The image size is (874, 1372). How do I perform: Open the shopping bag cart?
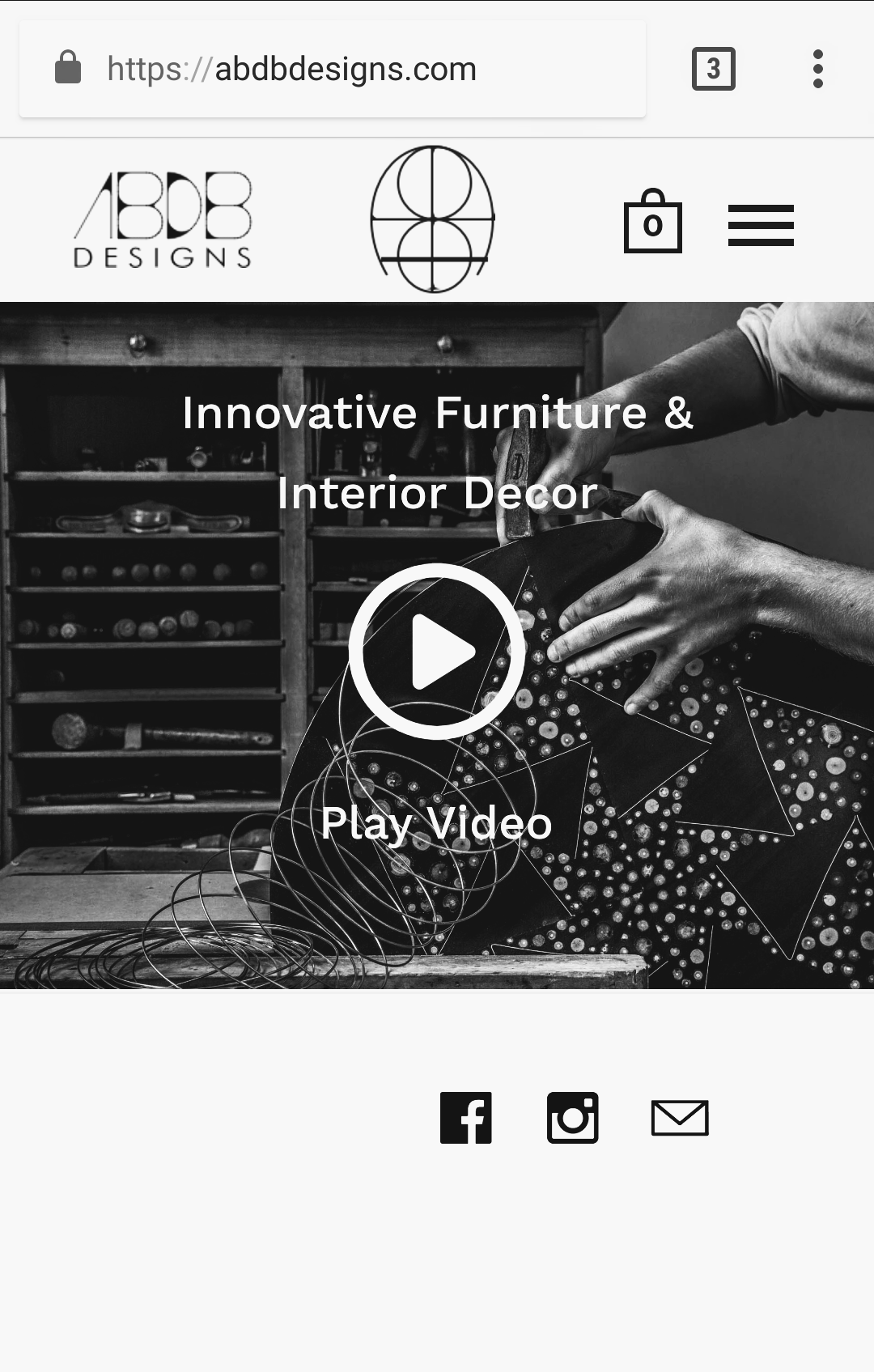coord(652,222)
